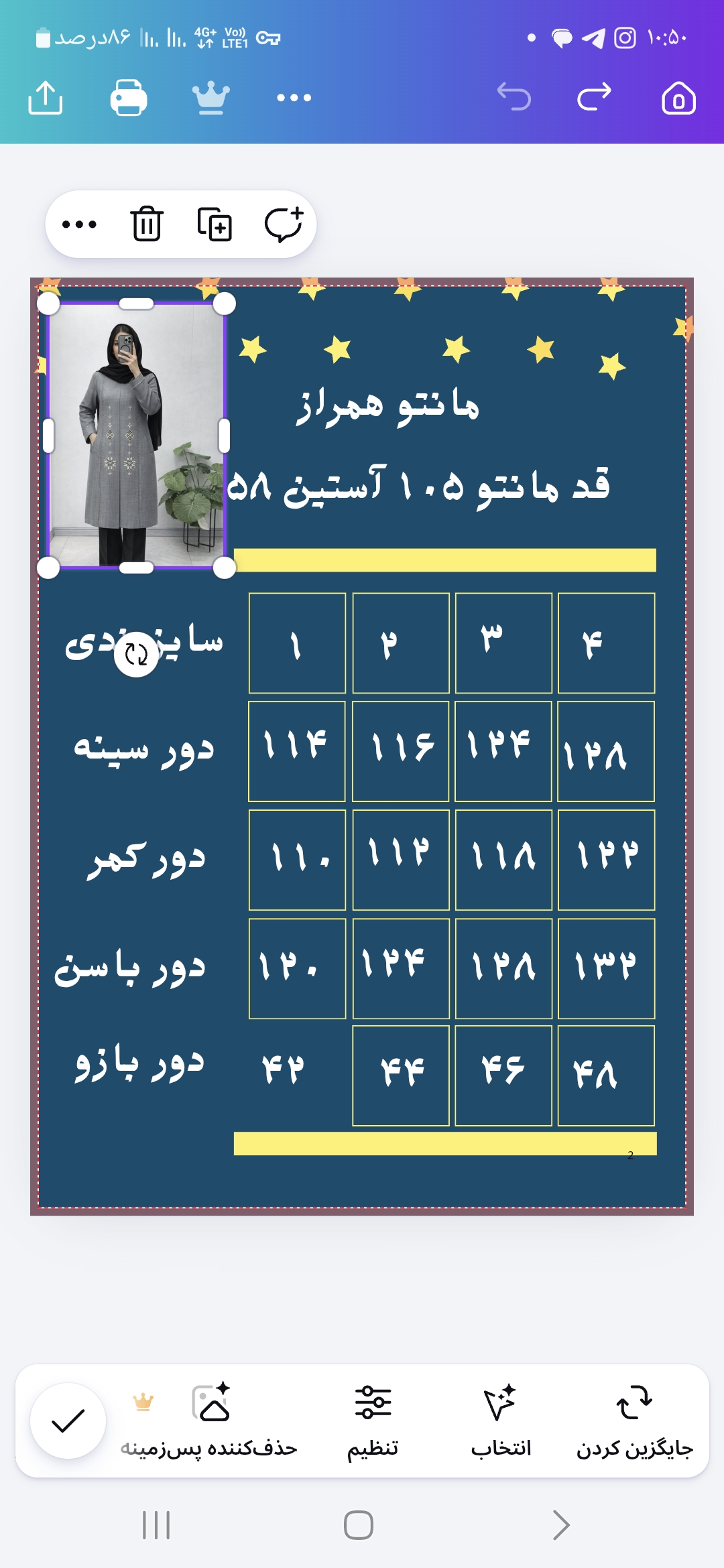Screen dimensions: 724x1568
Task: Delete the selected image
Action: pos(146,224)
